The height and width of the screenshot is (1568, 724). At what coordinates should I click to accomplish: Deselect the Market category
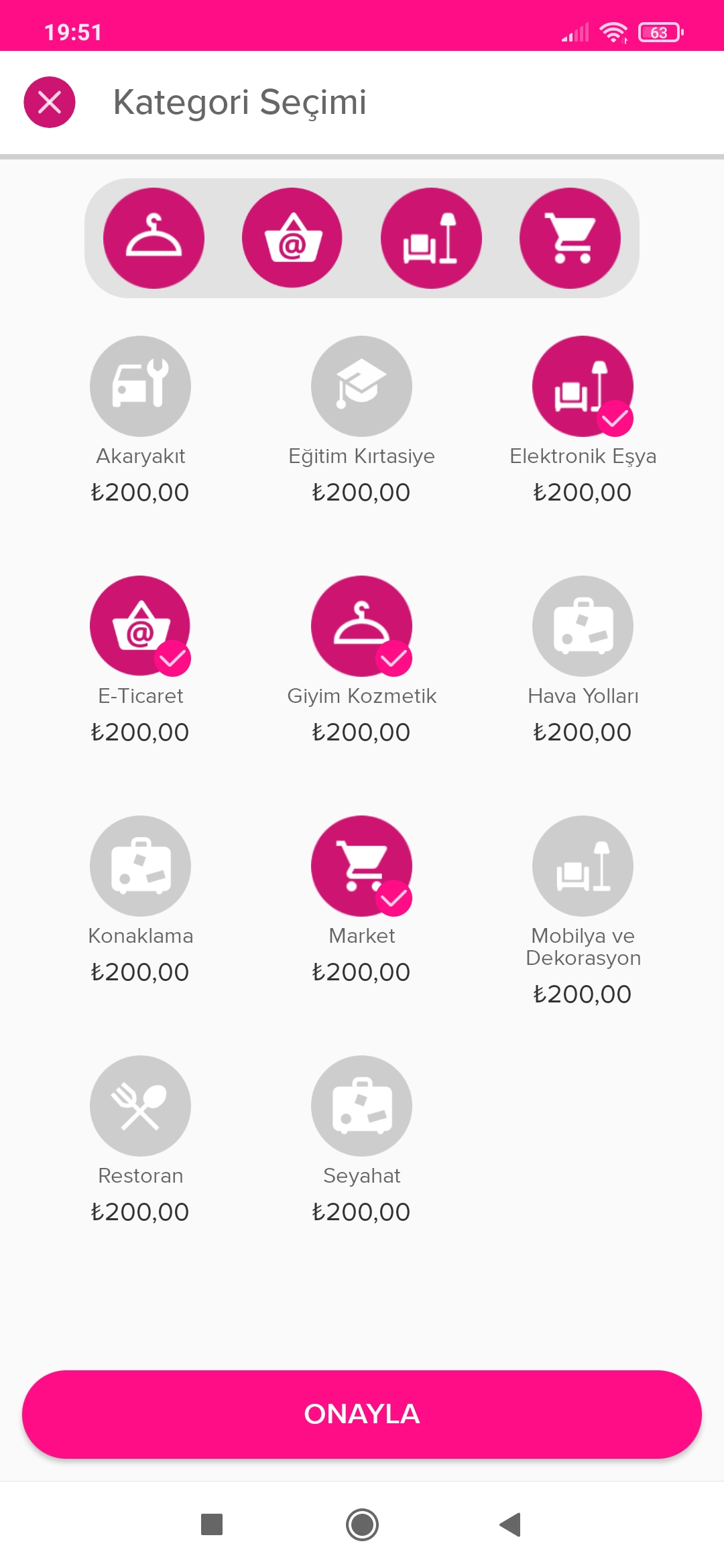[361, 866]
